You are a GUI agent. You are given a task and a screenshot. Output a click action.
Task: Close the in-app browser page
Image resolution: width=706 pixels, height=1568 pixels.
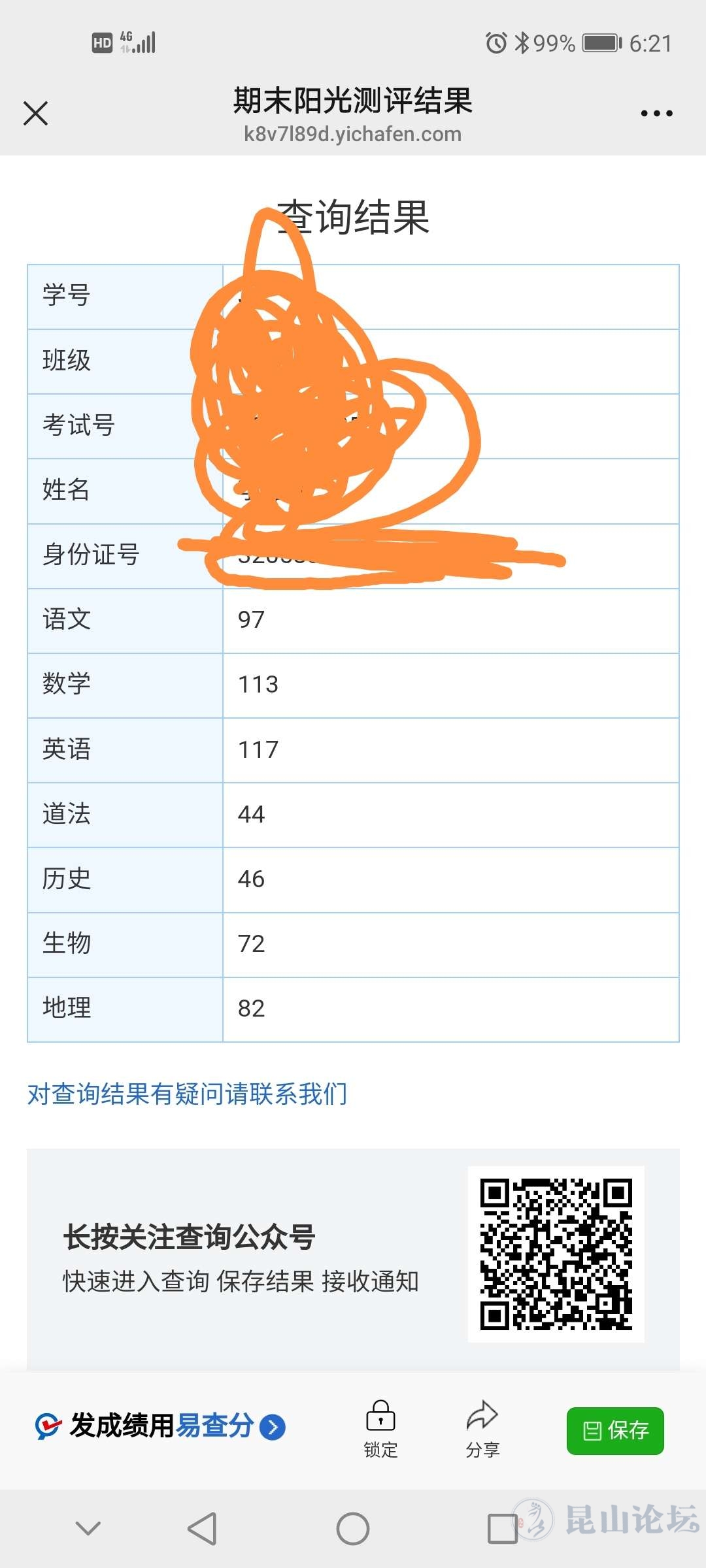36,113
